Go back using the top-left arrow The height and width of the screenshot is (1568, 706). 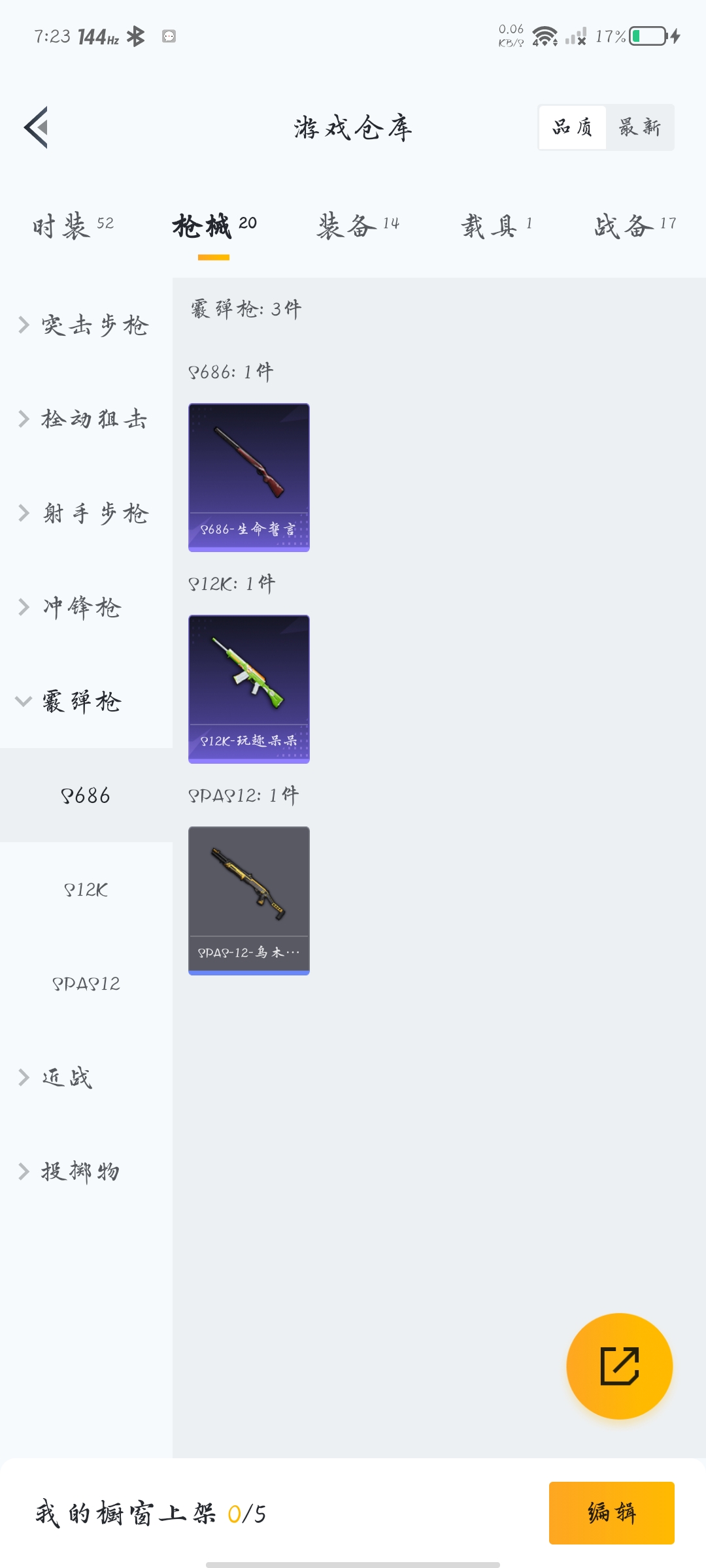(x=37, y=127)
